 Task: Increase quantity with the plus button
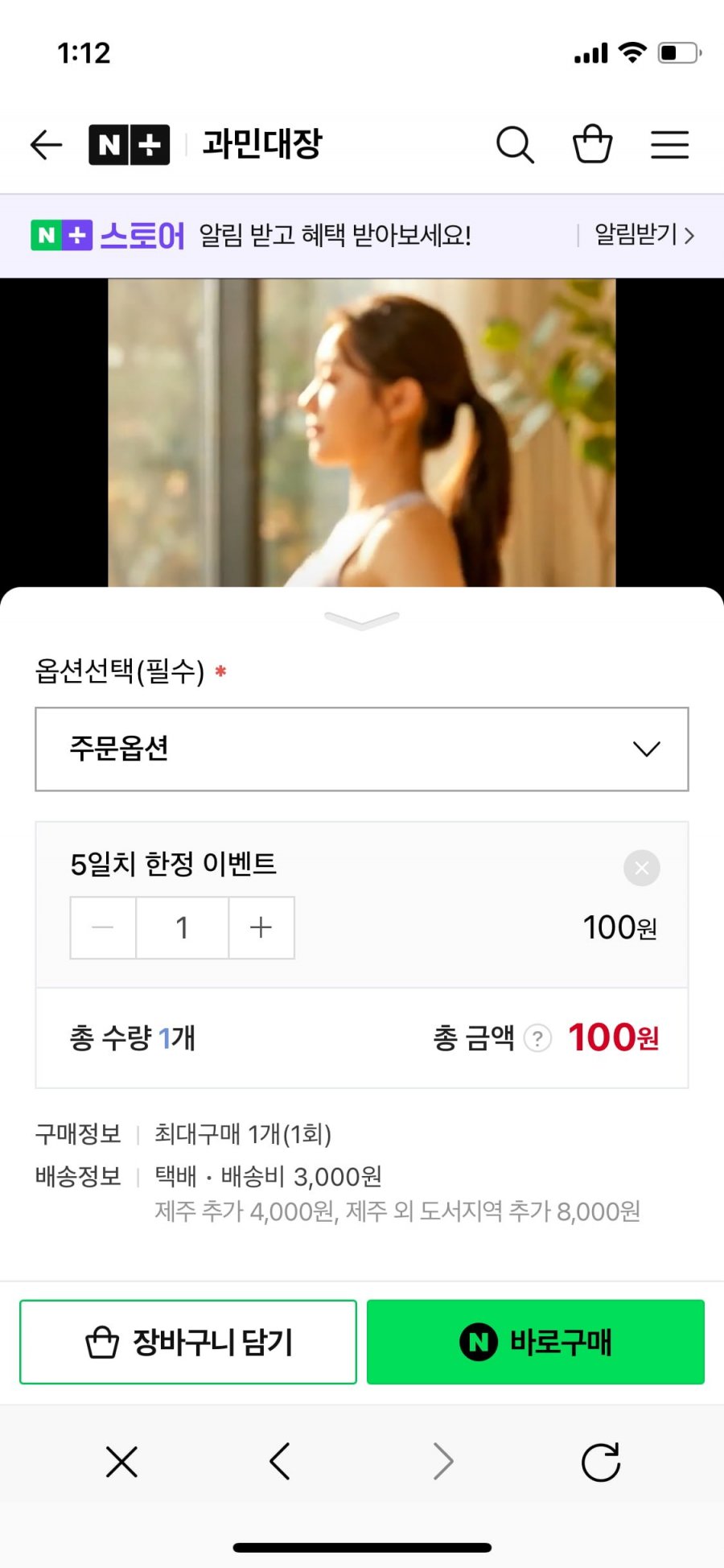[x=261, y=927]
